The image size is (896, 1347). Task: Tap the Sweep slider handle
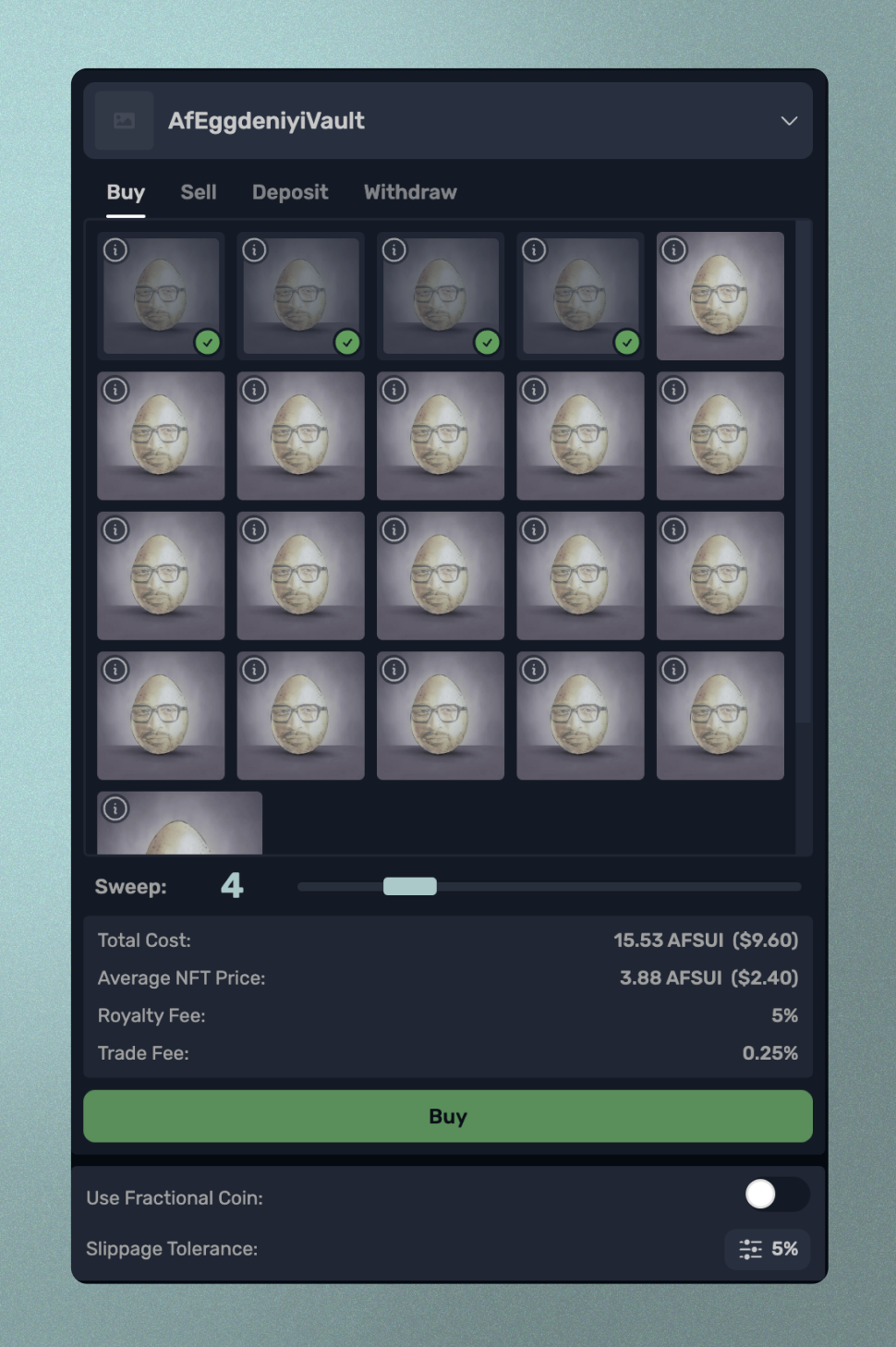pyautogui.click(x=410, y=887)
